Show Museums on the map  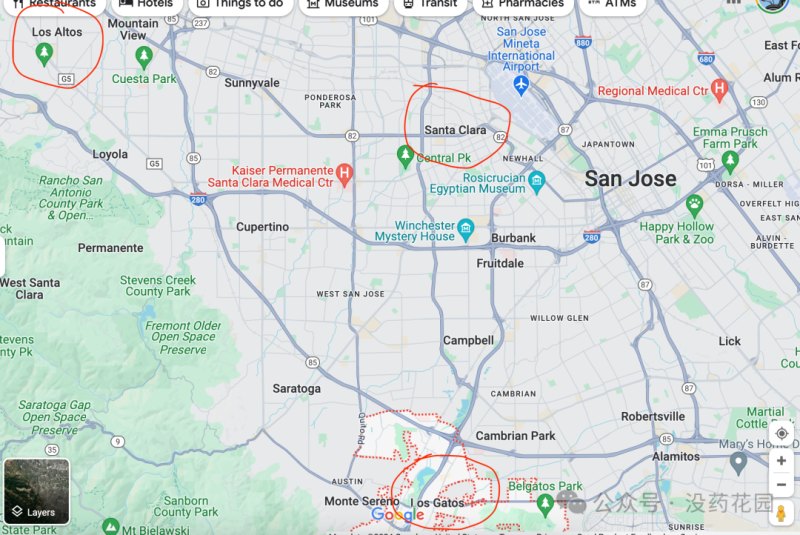point(343,4)
